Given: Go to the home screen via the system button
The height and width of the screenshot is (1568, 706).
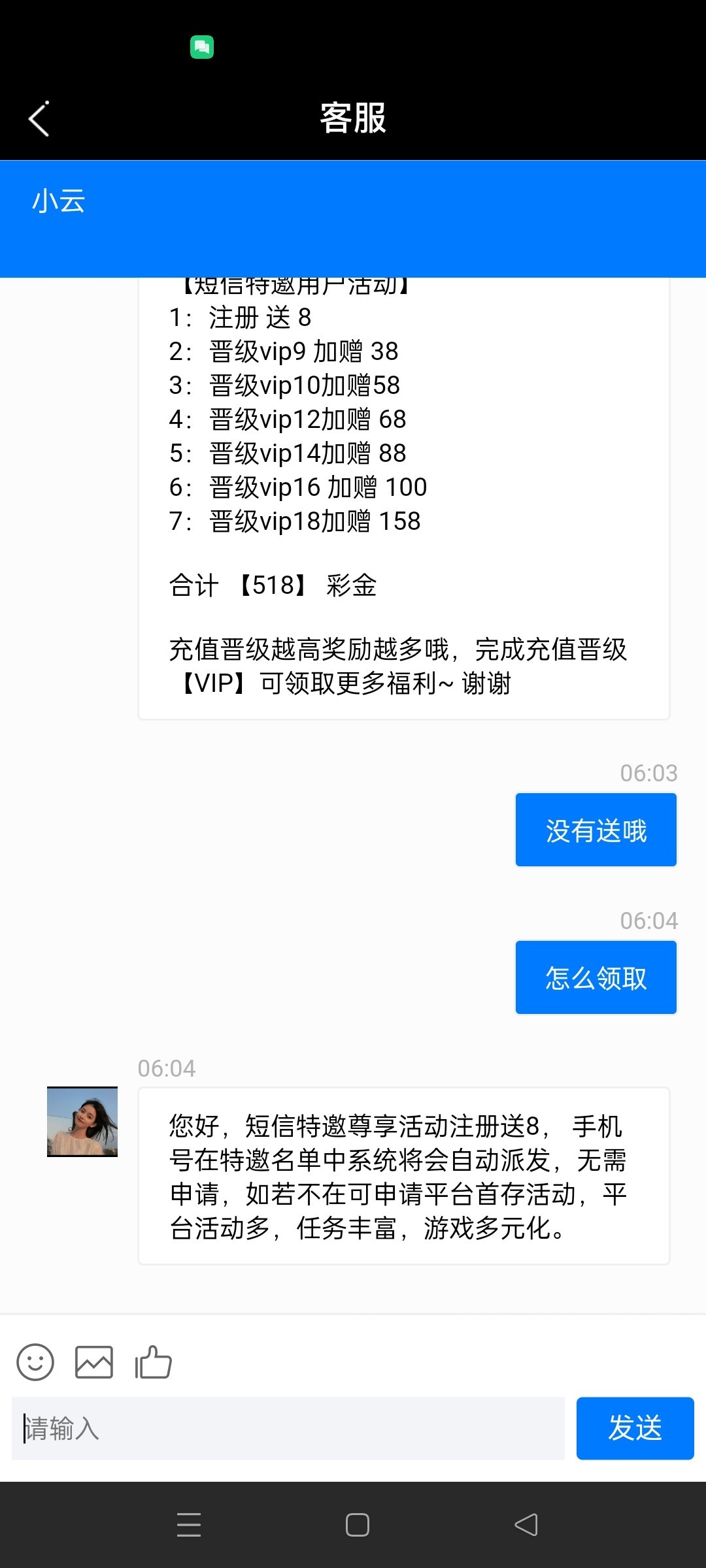Looking at the screenshot, I should tap(358, 1525).
